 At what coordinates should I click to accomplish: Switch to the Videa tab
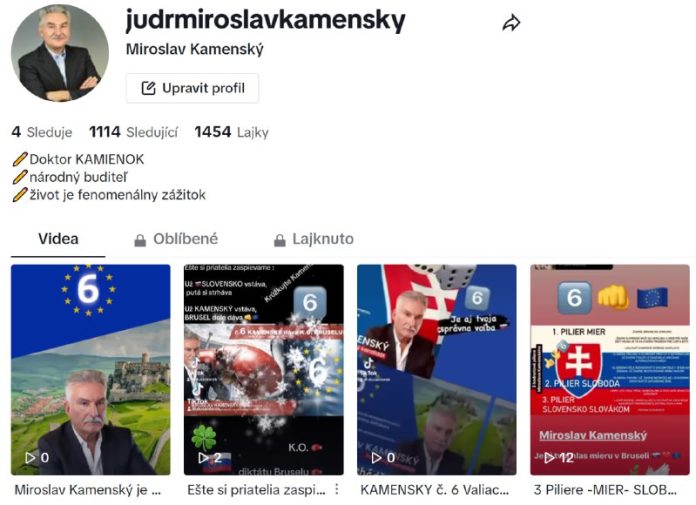coord(58,239)
